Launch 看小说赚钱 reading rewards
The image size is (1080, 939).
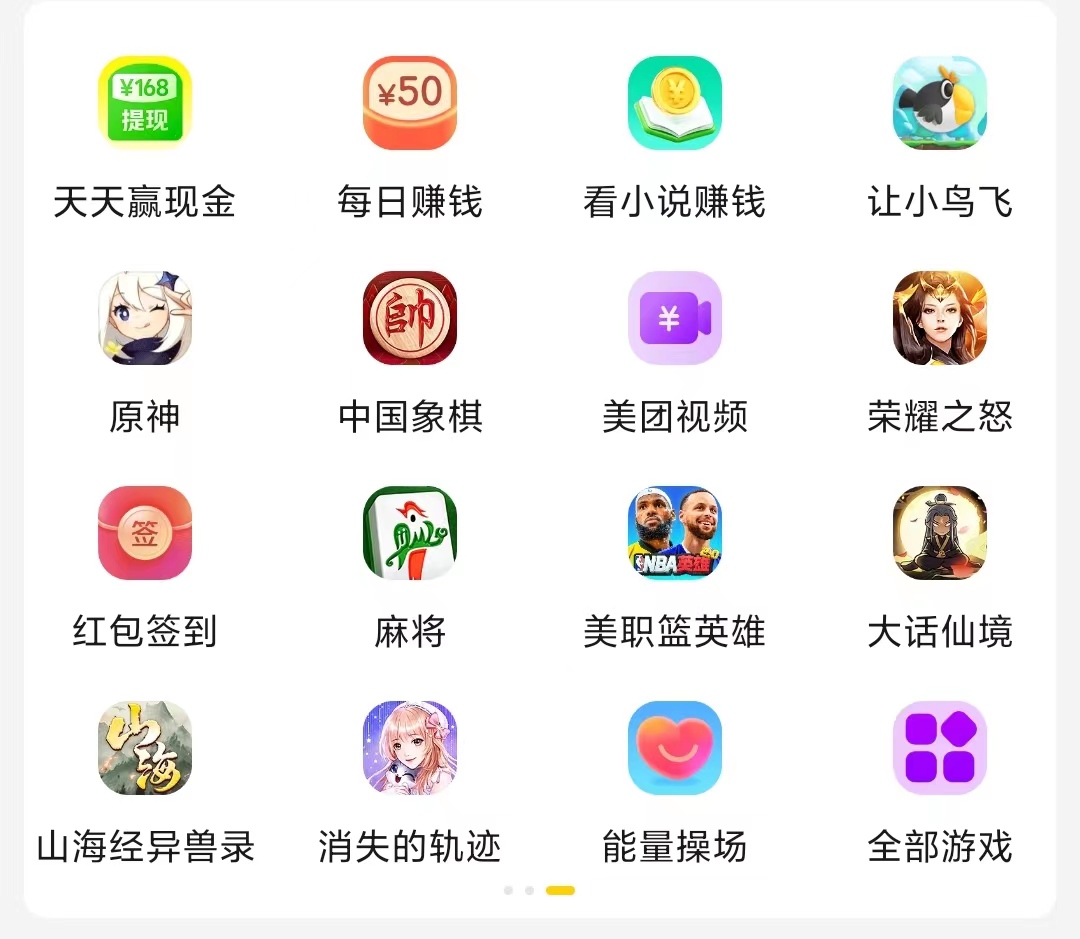tap(675, 103)
